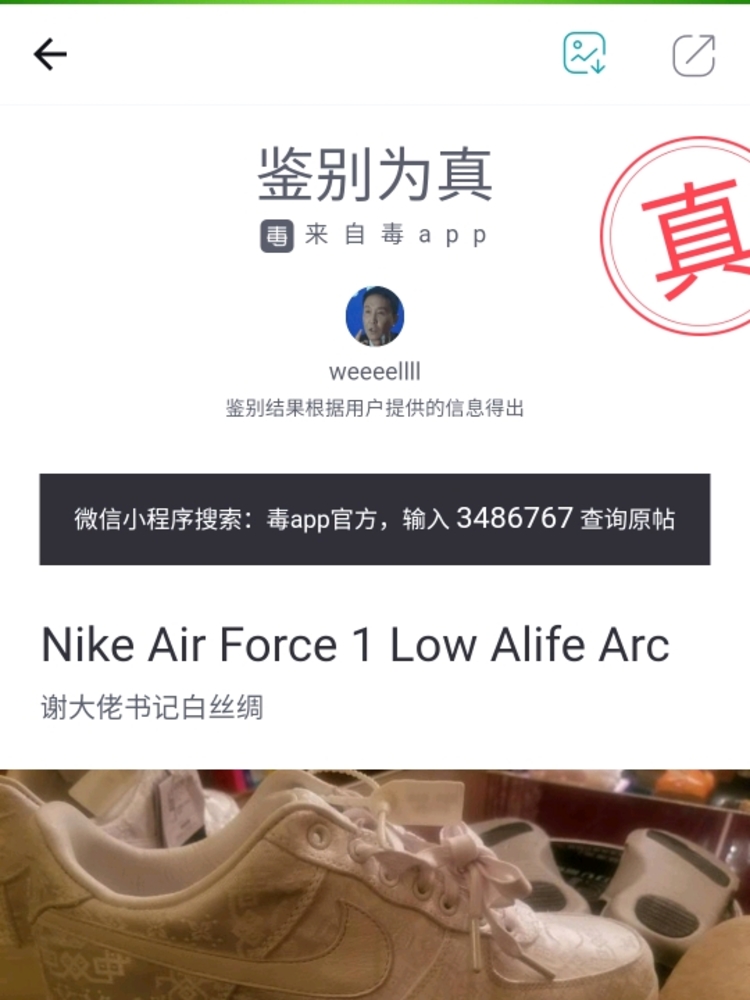Viewport: 750px width, 1000px height.
Task: Share this identification result
Action: point(693,55)
